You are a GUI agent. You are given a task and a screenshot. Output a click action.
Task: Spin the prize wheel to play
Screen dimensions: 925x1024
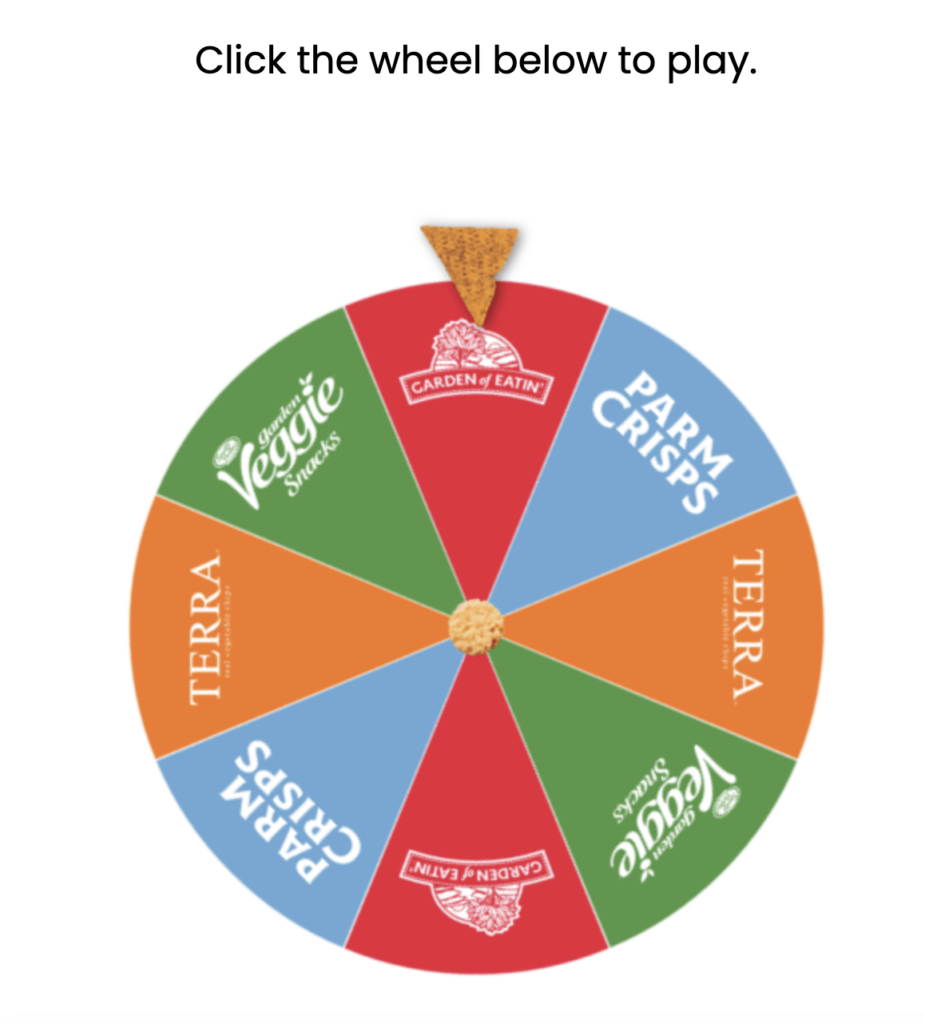[x=476, y=625]
